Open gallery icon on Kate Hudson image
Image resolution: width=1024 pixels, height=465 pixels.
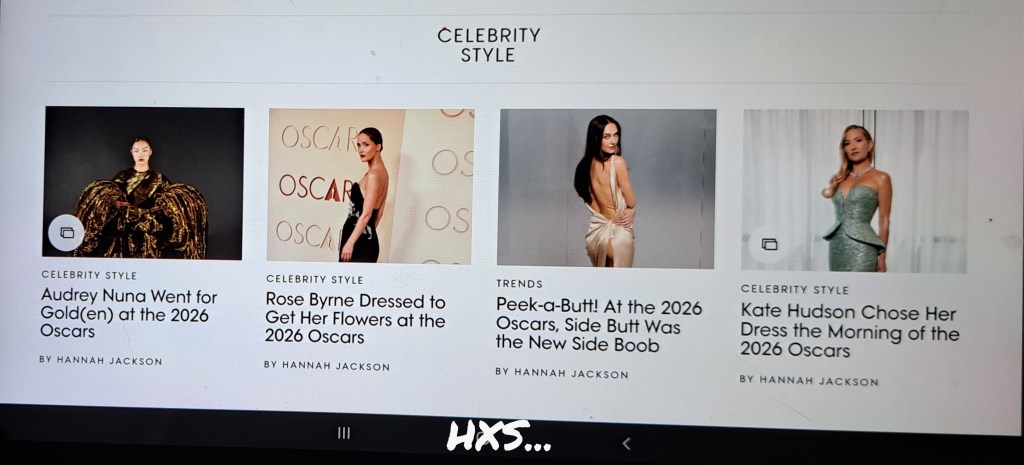[x=769, y=244]
